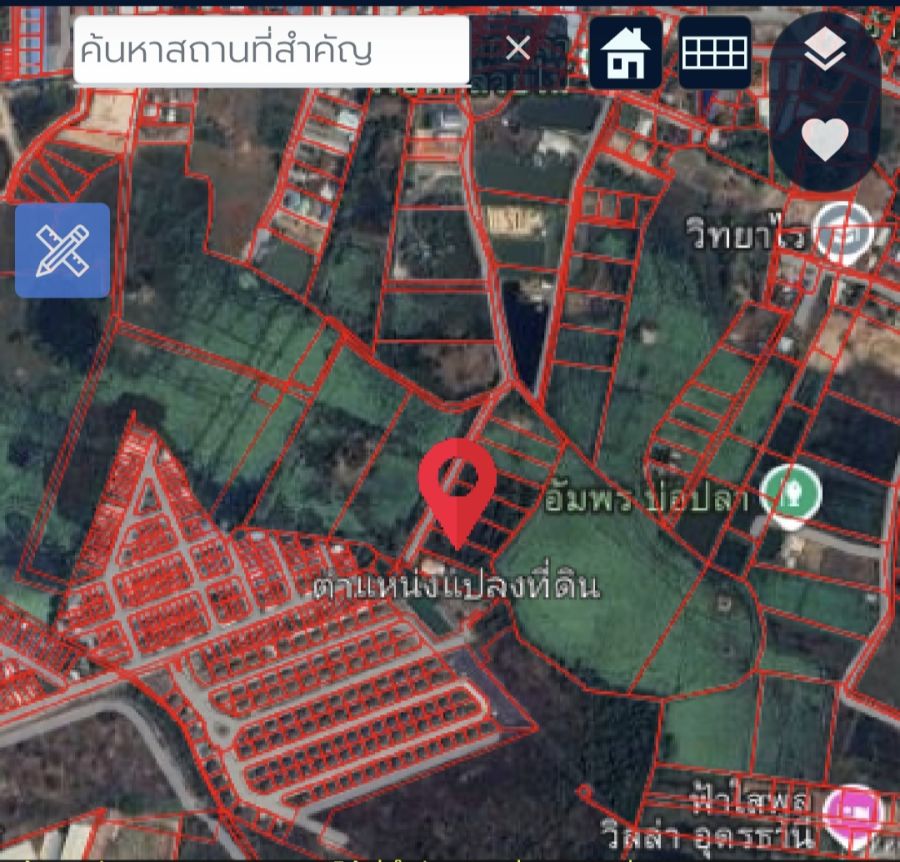This screenshot has height=862, width=900.
Task: Open the home icon button
Action: point(625,52)
